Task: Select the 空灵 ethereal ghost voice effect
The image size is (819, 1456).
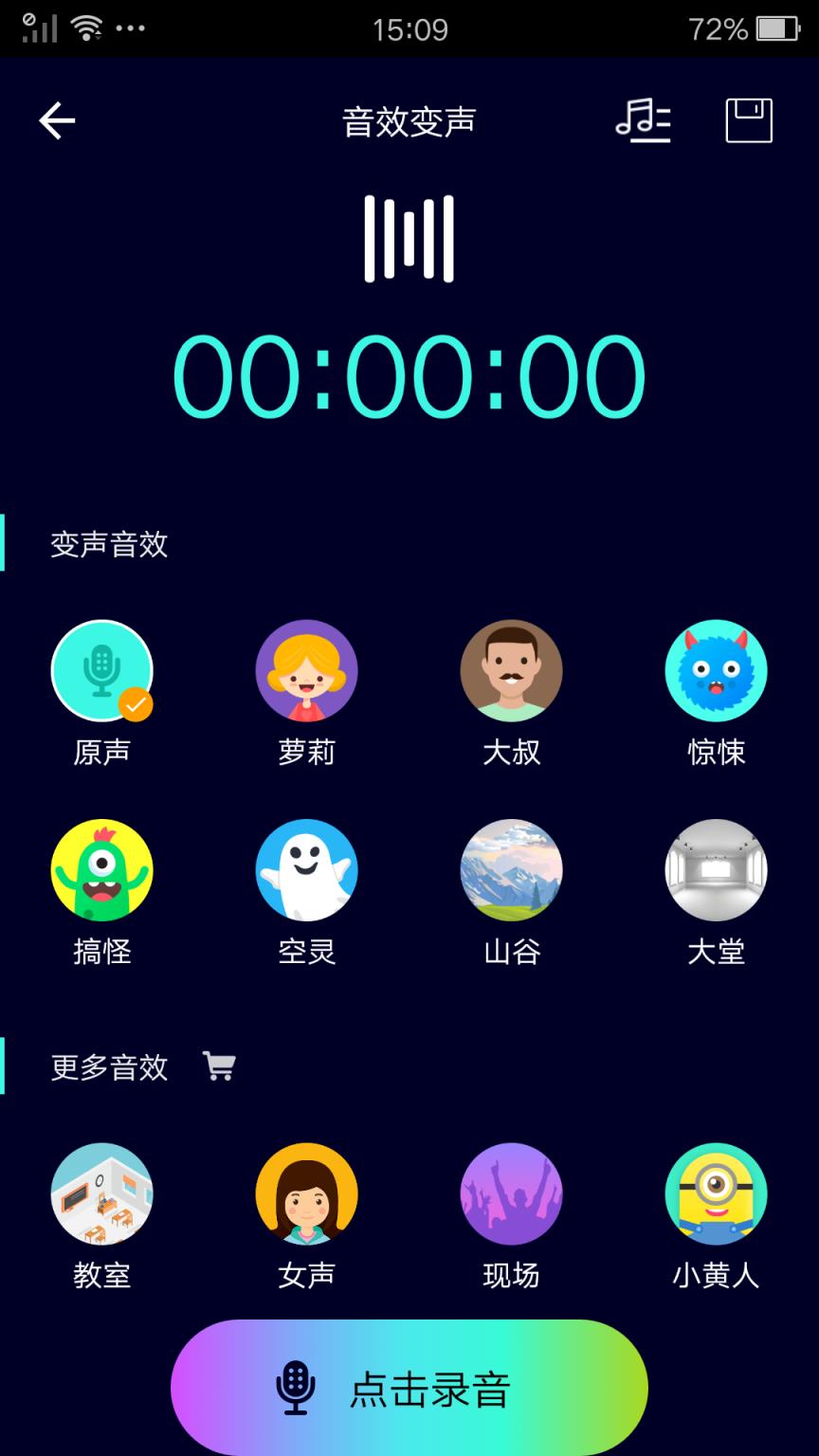Action: coord(307,870)
